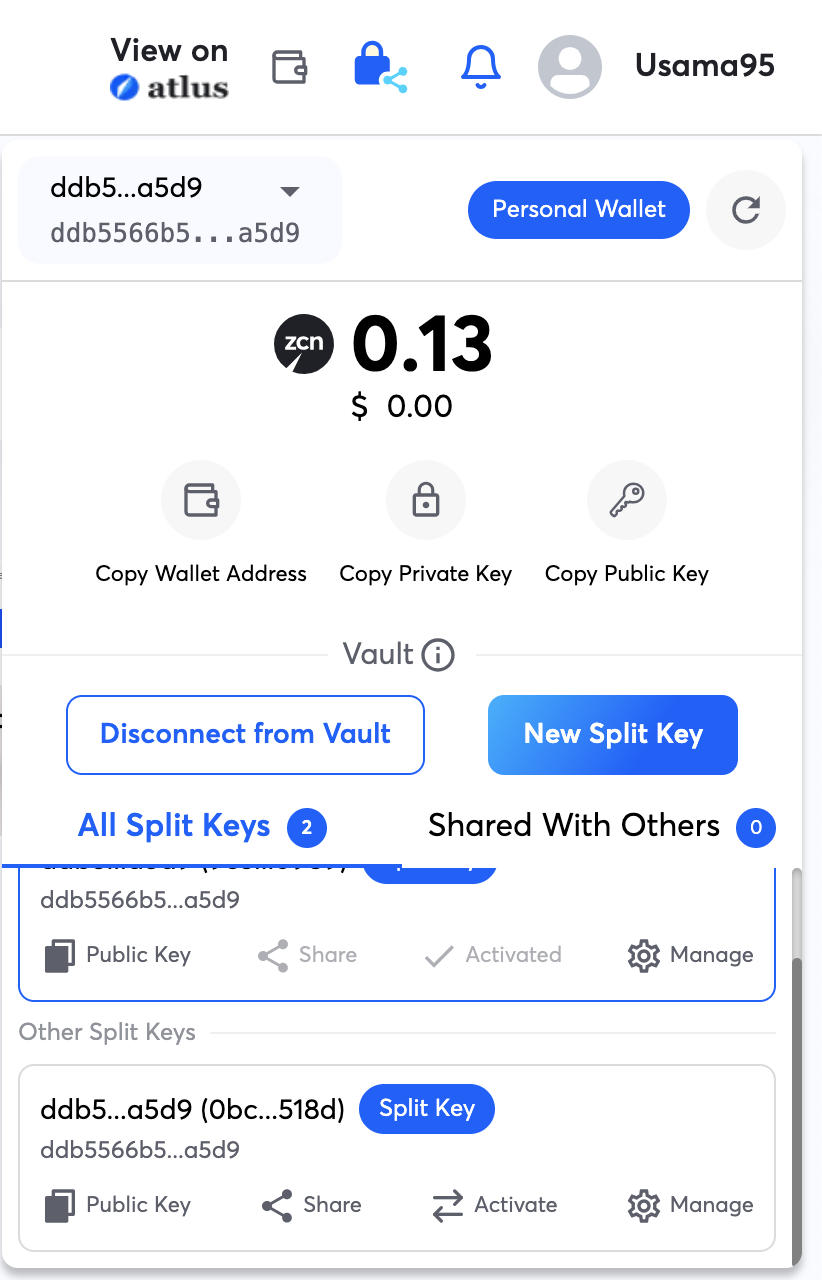Open the lock share vault icon
The image size is (822, 1280).
click(380, 67)
